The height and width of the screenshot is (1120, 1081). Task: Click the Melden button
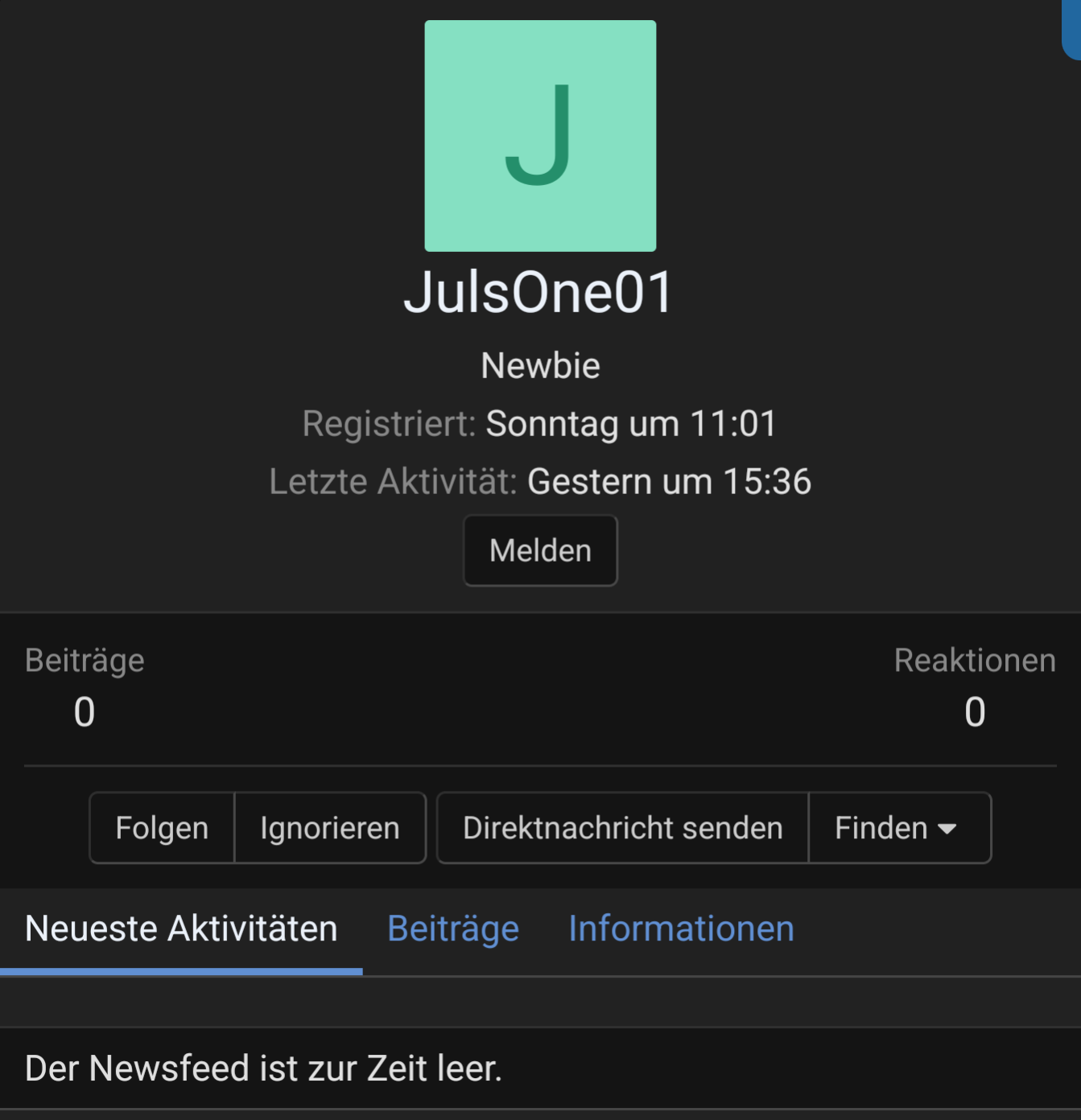click(540, 550)
